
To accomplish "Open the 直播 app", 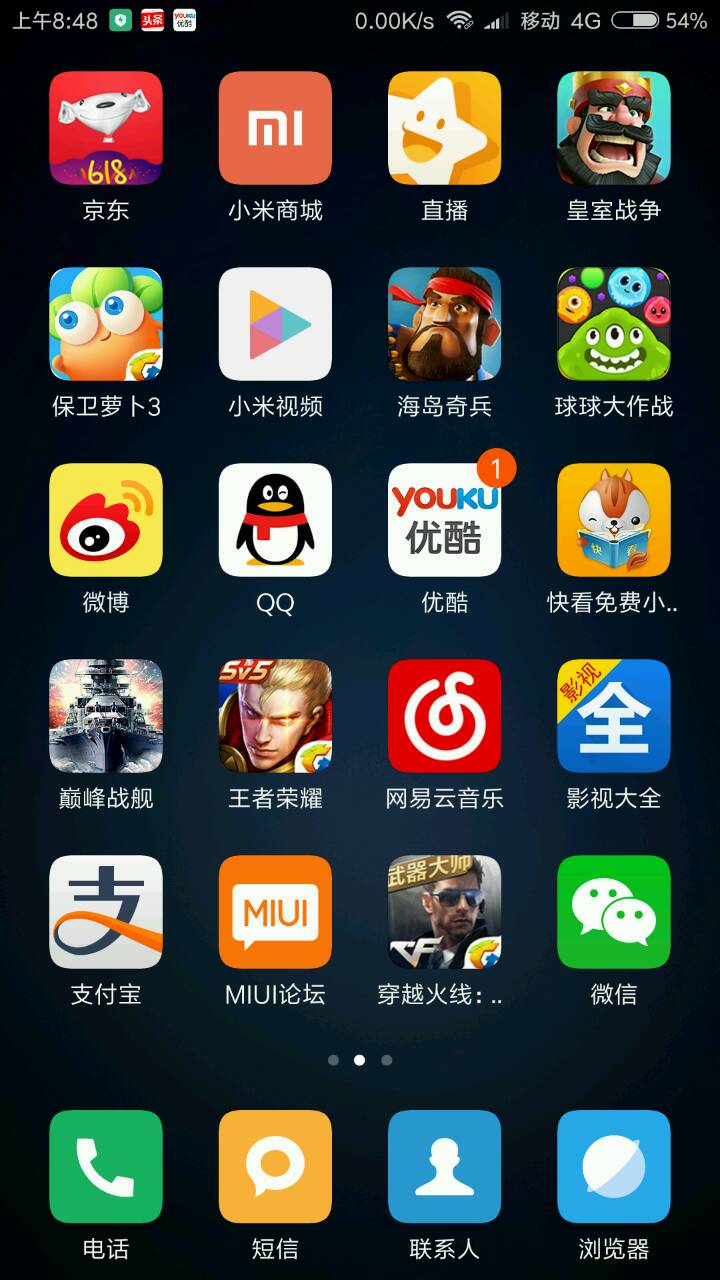I will tap(444, 128).
